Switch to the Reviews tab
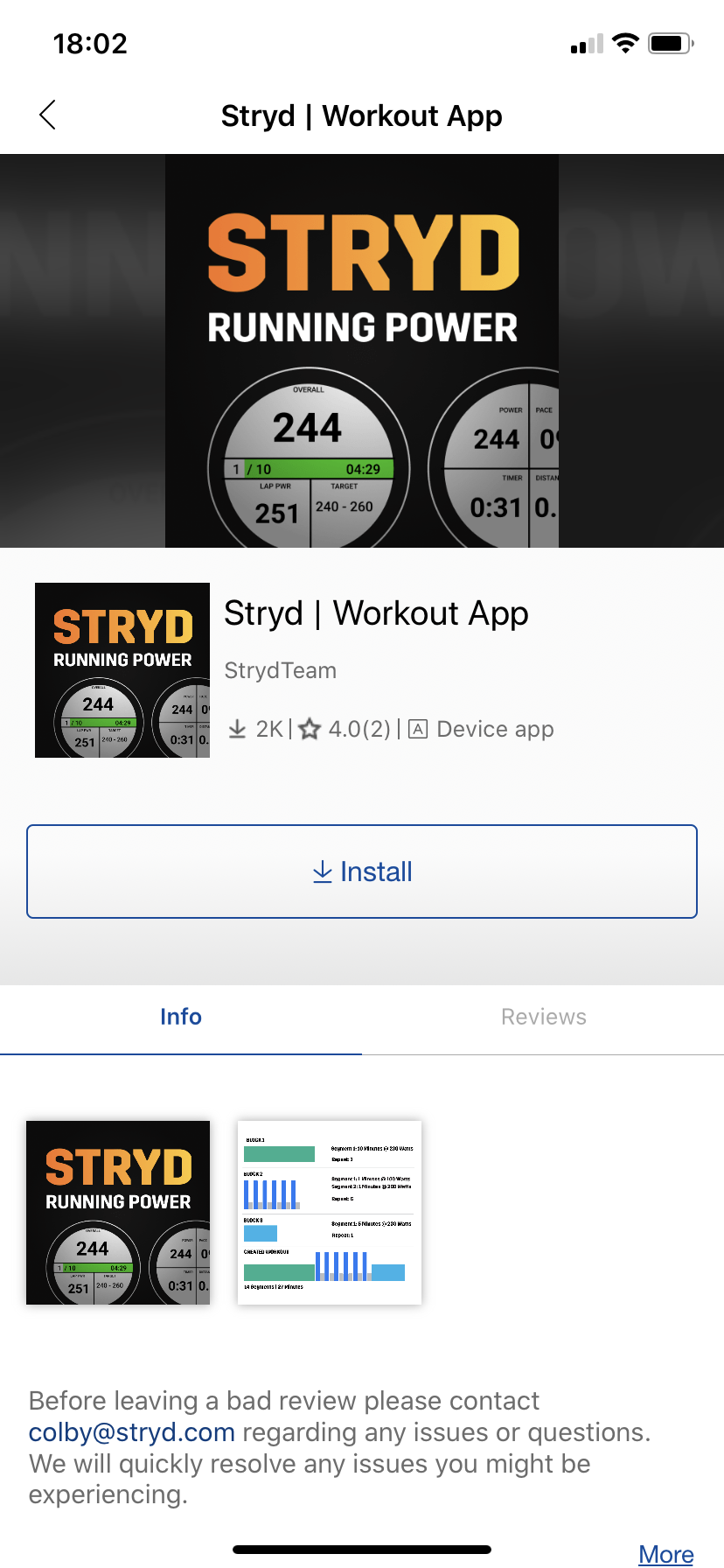 point(543,1017)
